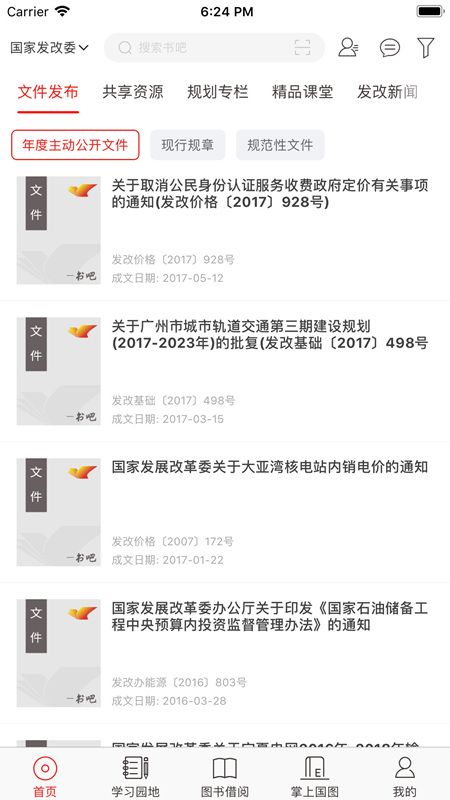This screenshot has height=800, width=450.
Task: Switch to the 规划专栏 tab
Action: coord(218,92)
